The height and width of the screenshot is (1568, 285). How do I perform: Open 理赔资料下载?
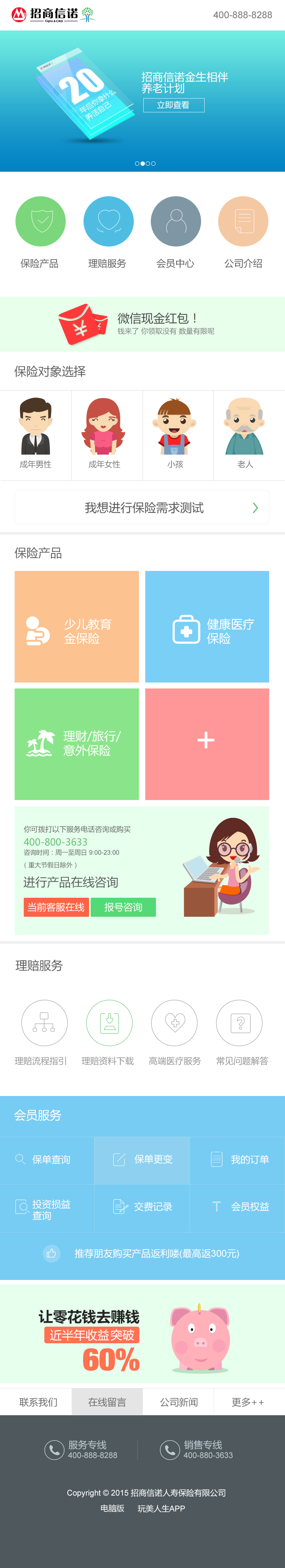[108, 1032]
